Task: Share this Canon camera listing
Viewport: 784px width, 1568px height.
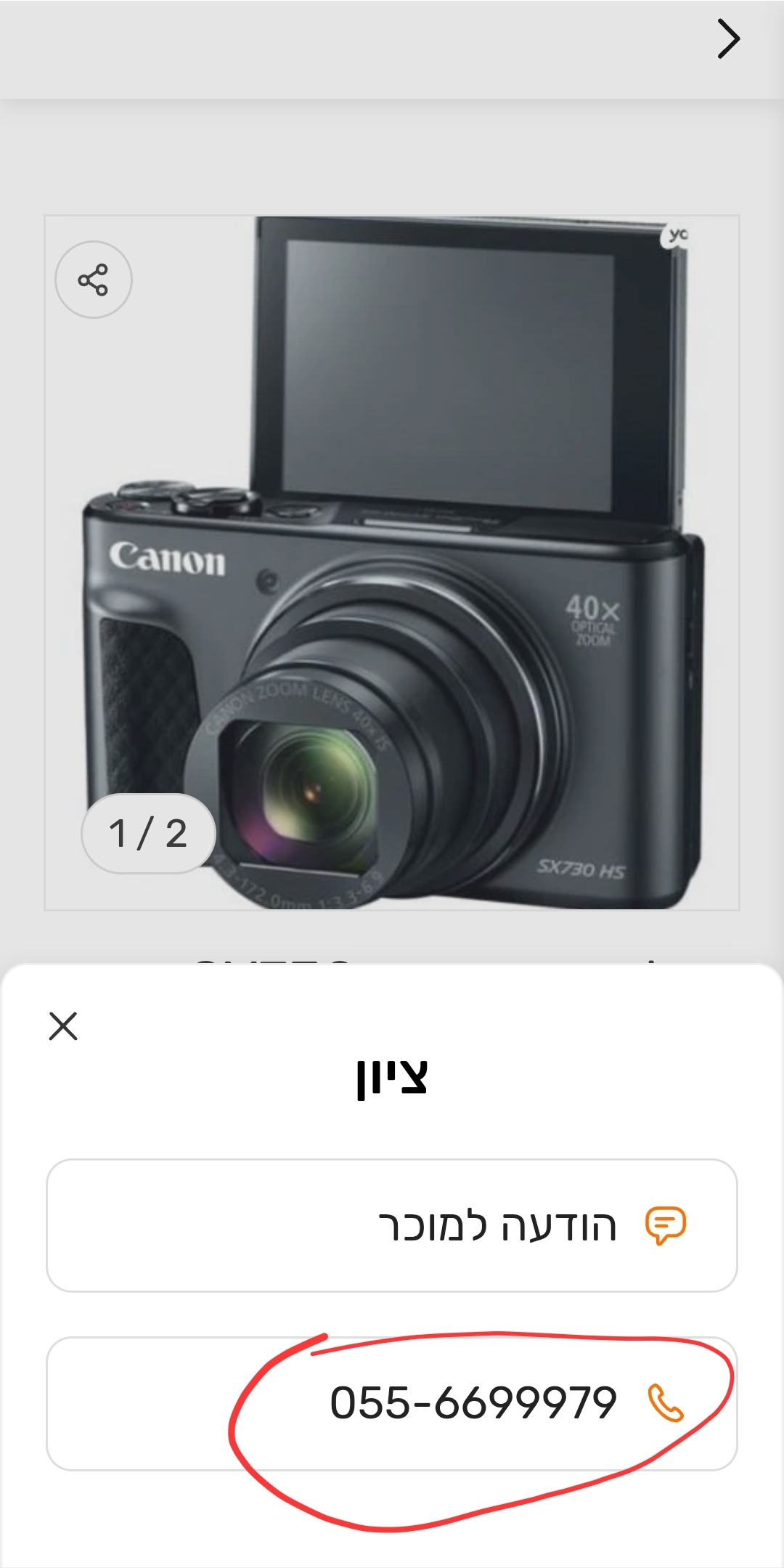Action: coord(94,280)
